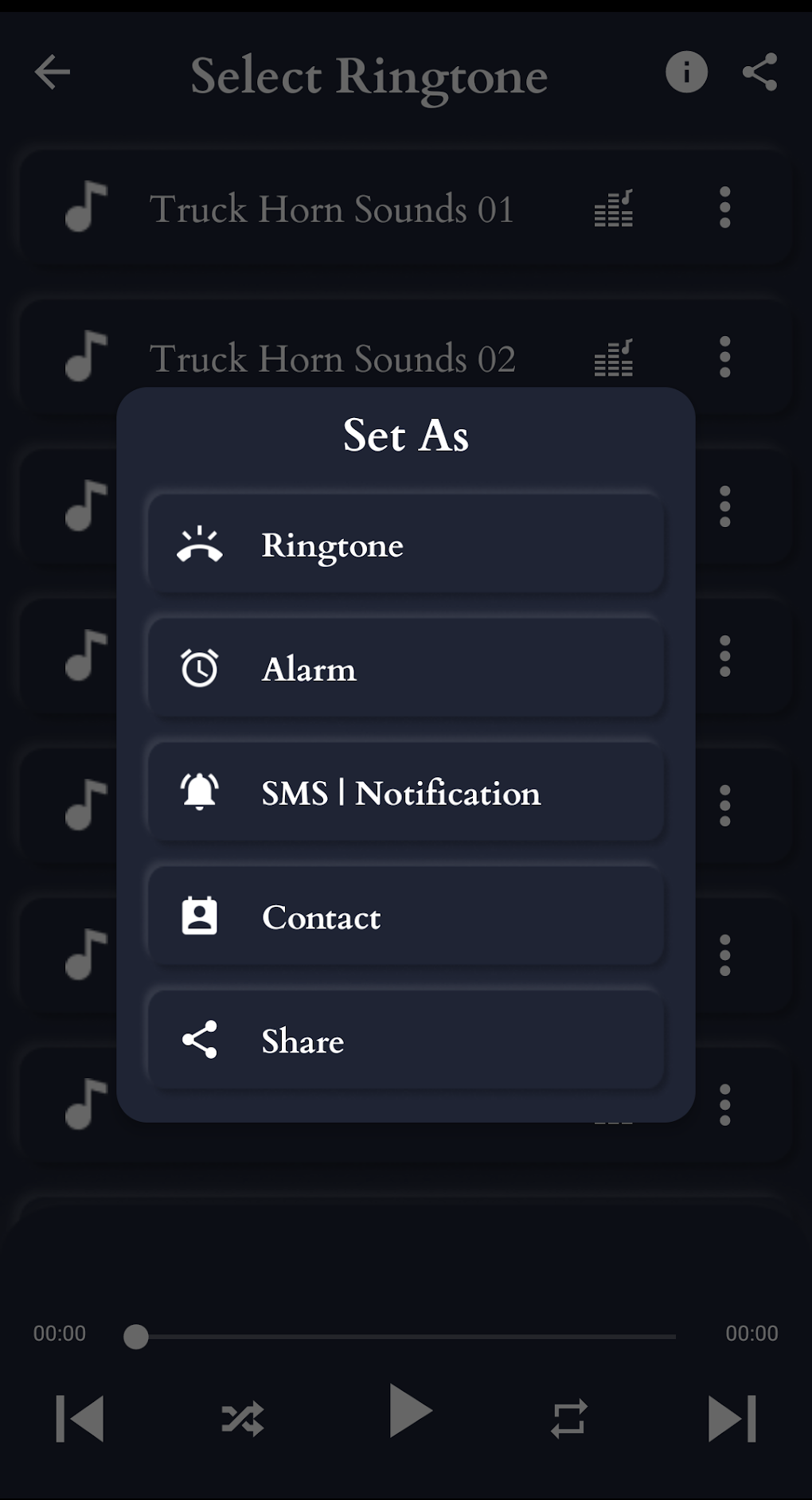Screen dimensions: 812x1500
Task: Tap Share in the Set As dialog
Action: pyautogui.click(x=406, y=1041)
